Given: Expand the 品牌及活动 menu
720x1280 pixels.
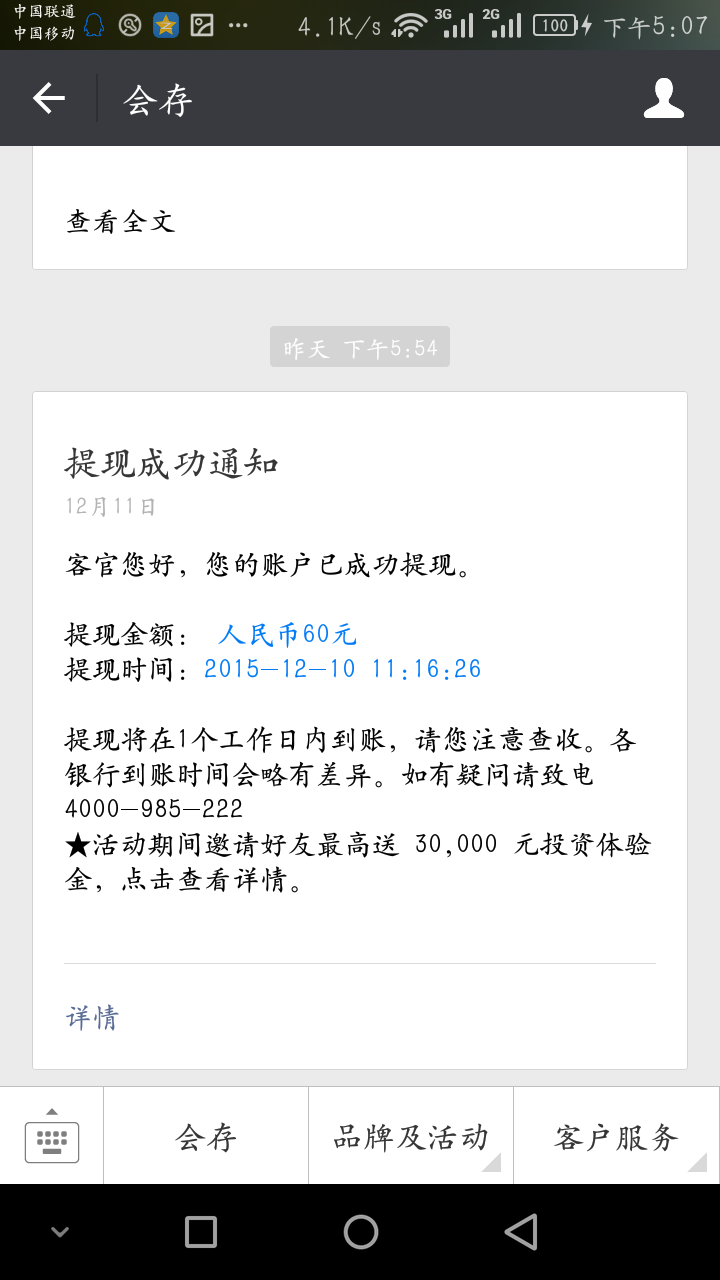Looking at the screenshot, I should 411,1137.
